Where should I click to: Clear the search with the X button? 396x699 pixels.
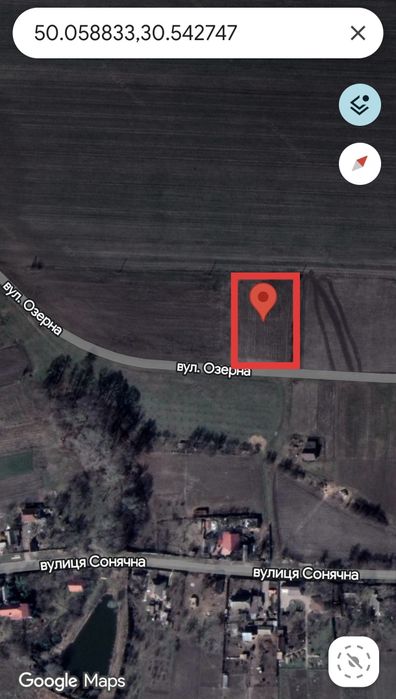click(358, 33)
